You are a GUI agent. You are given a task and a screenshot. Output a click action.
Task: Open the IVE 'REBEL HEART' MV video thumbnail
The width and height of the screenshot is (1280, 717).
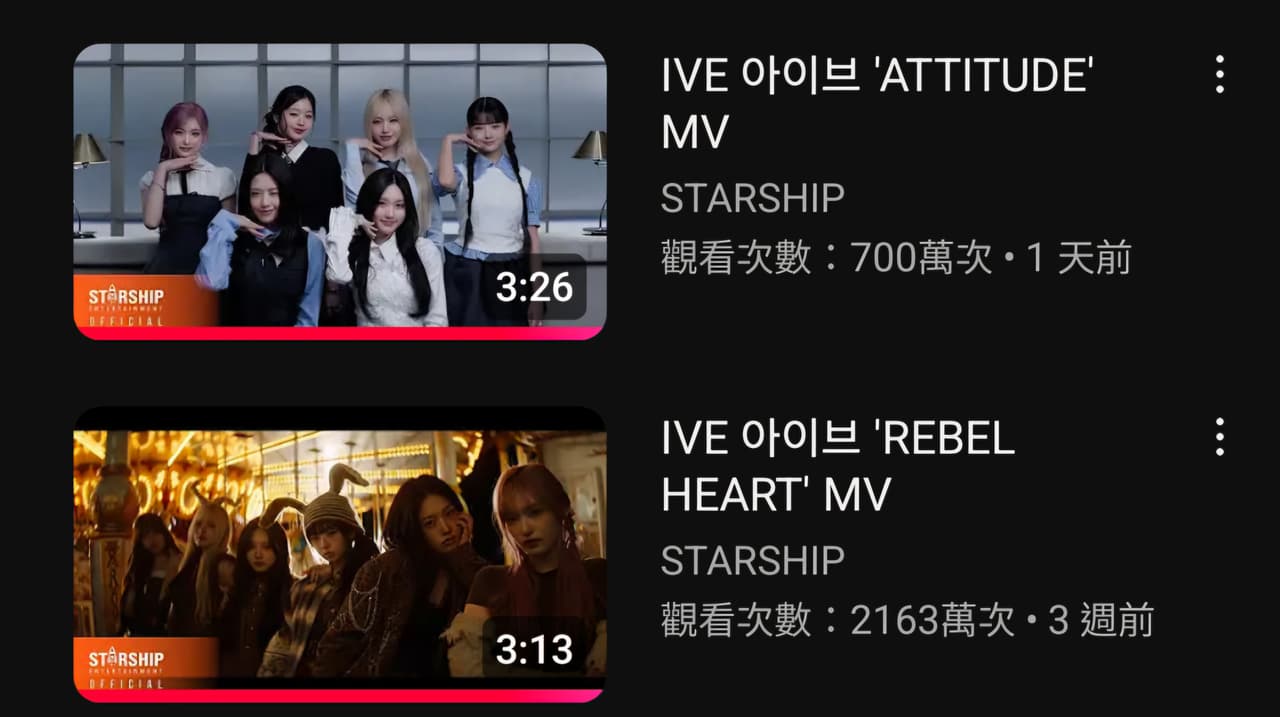pos(340,553)
